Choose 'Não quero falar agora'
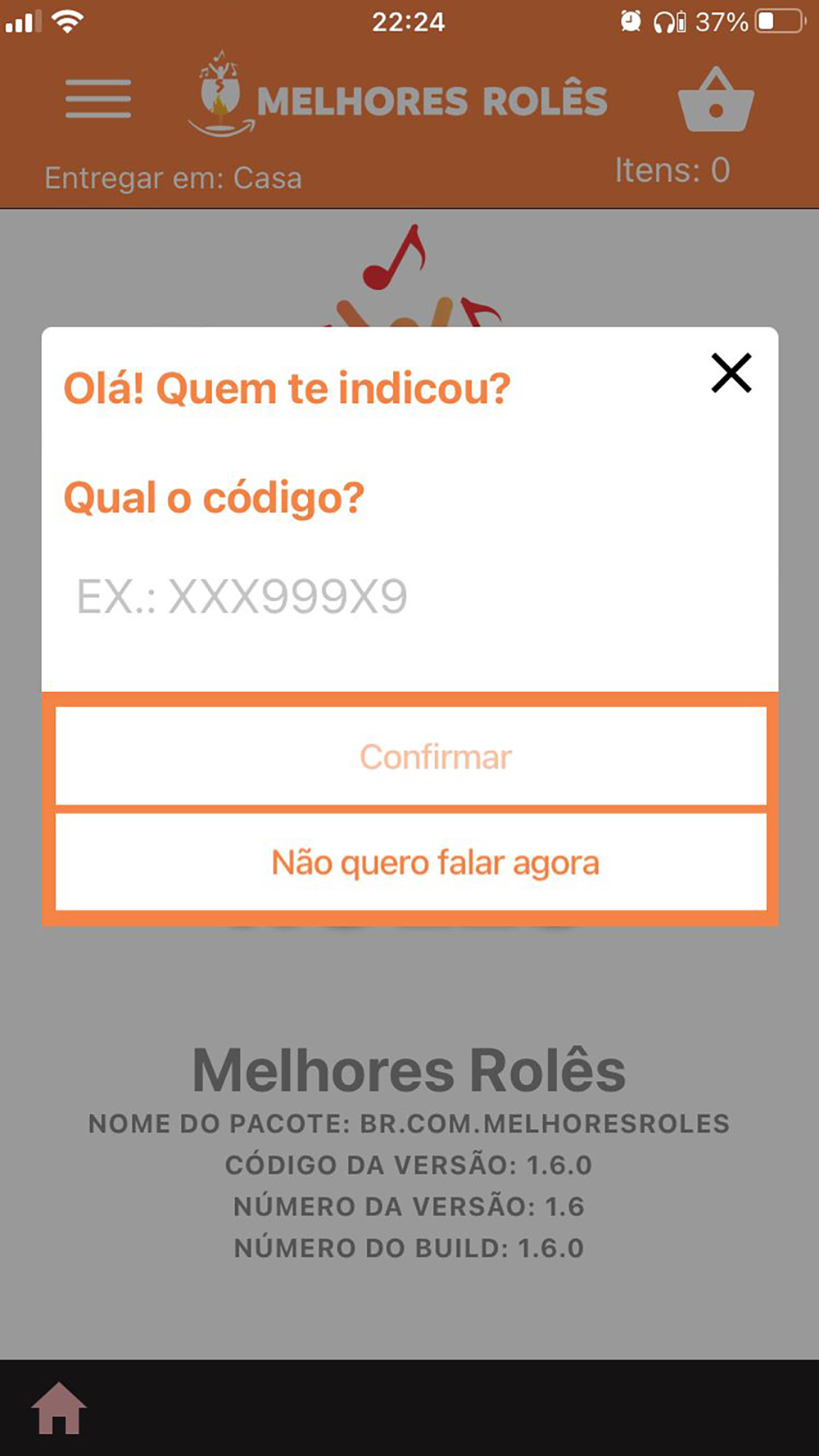This screenshot has width=819, height=1456. 410,862
